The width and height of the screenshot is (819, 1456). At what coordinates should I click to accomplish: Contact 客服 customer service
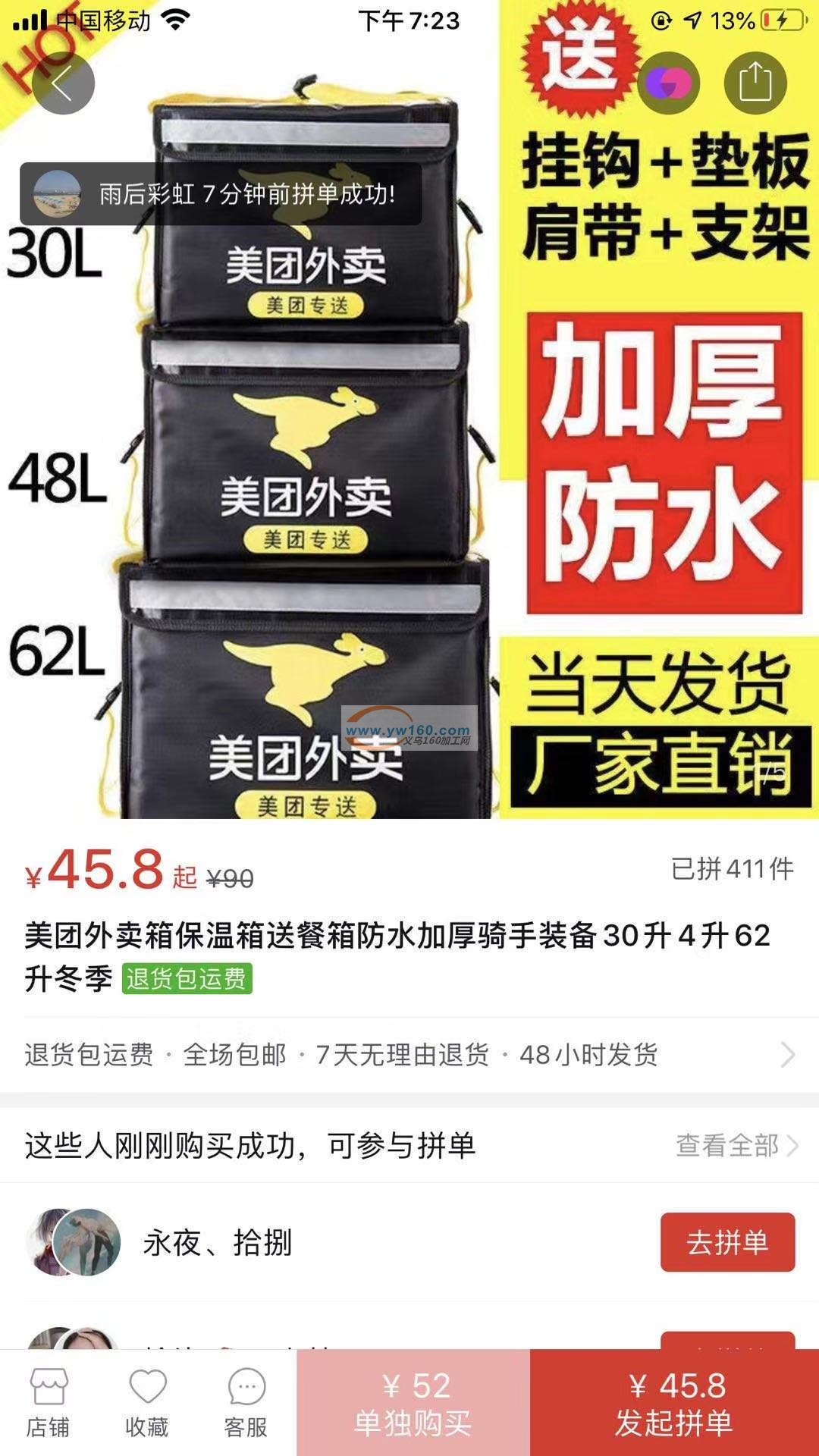click(246, 1403)
